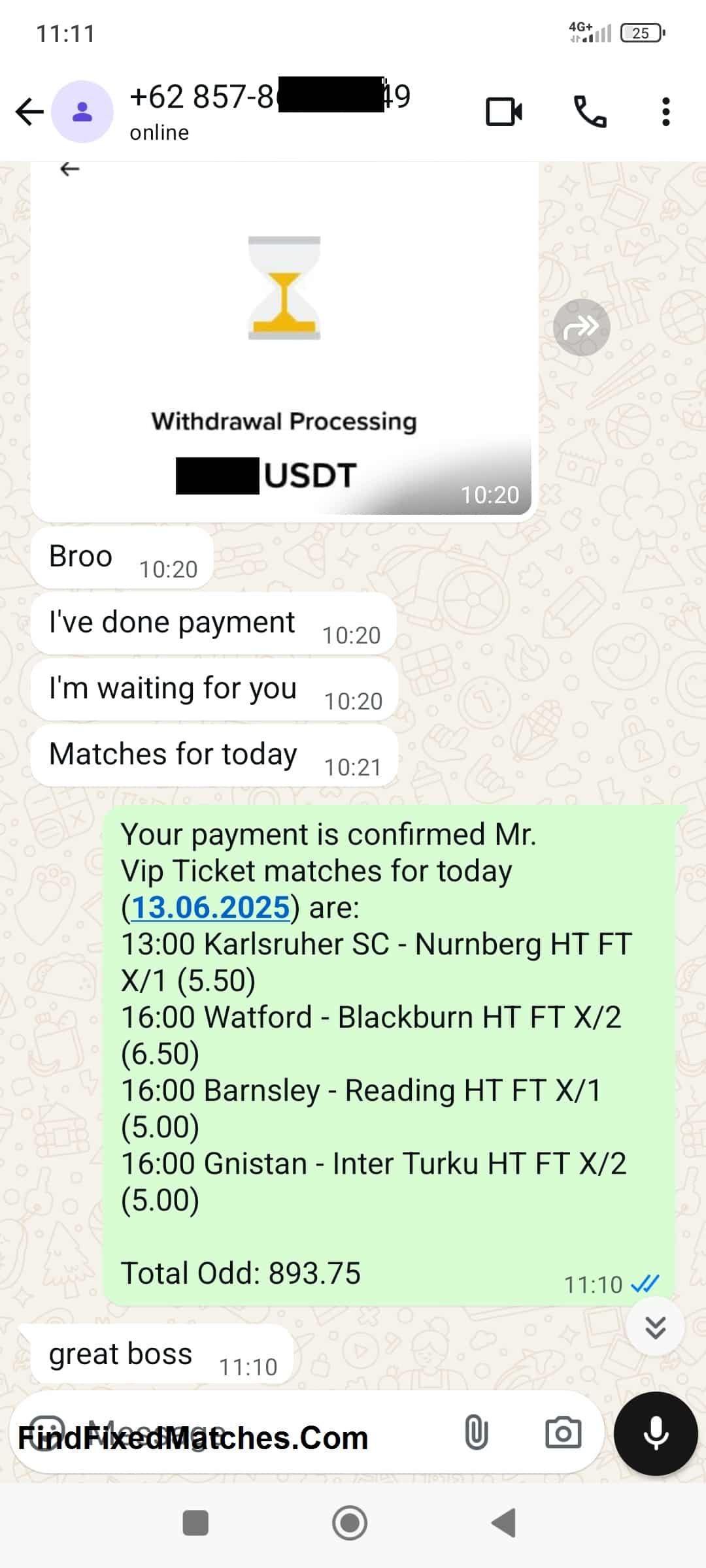Jump to the latest messages
Screen dimensions: 706x1568
pyautogui.click(x=655, y=1327)
